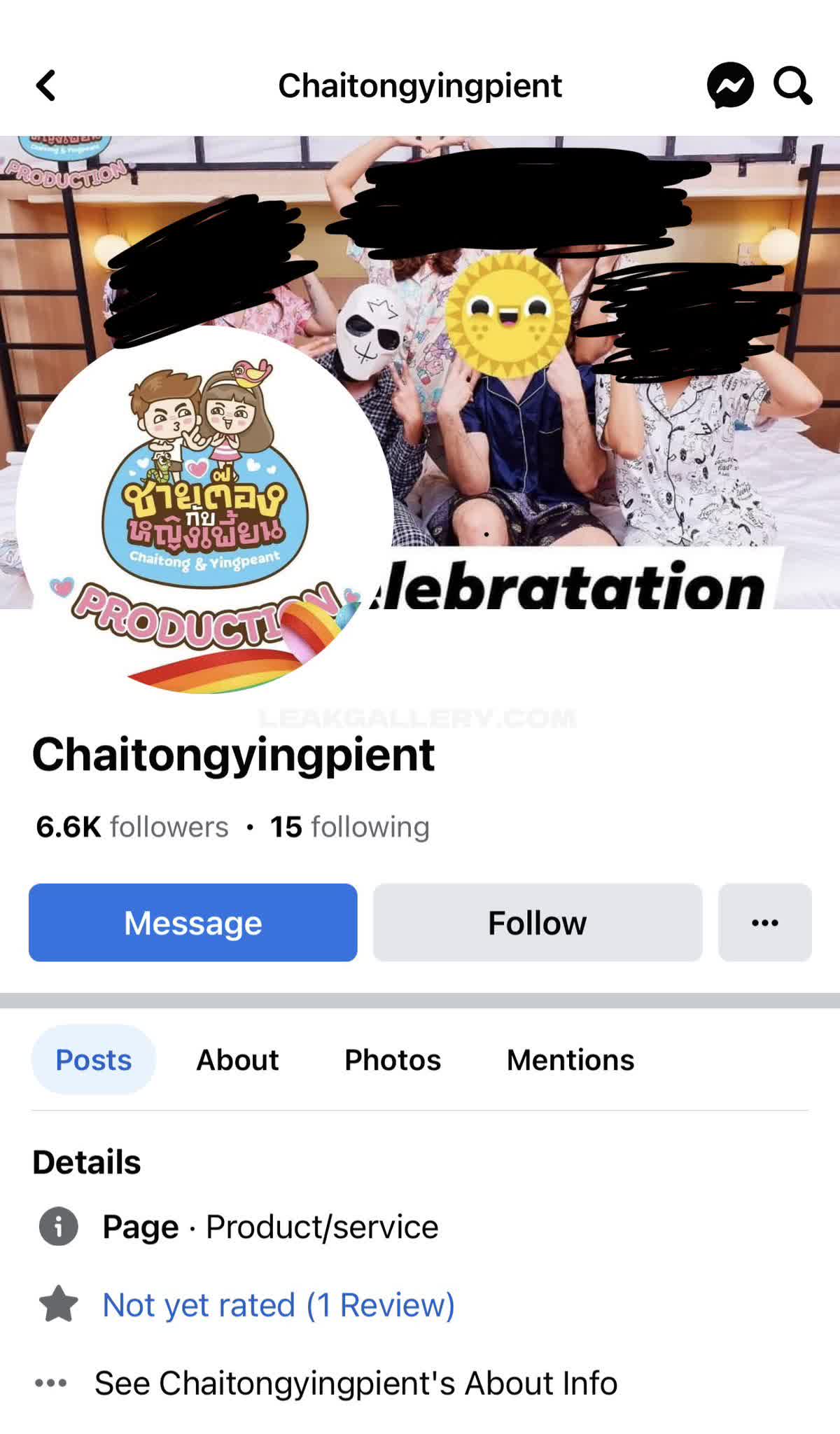
Task: Switch to the Photos tab
Action: coord(393,1059)
